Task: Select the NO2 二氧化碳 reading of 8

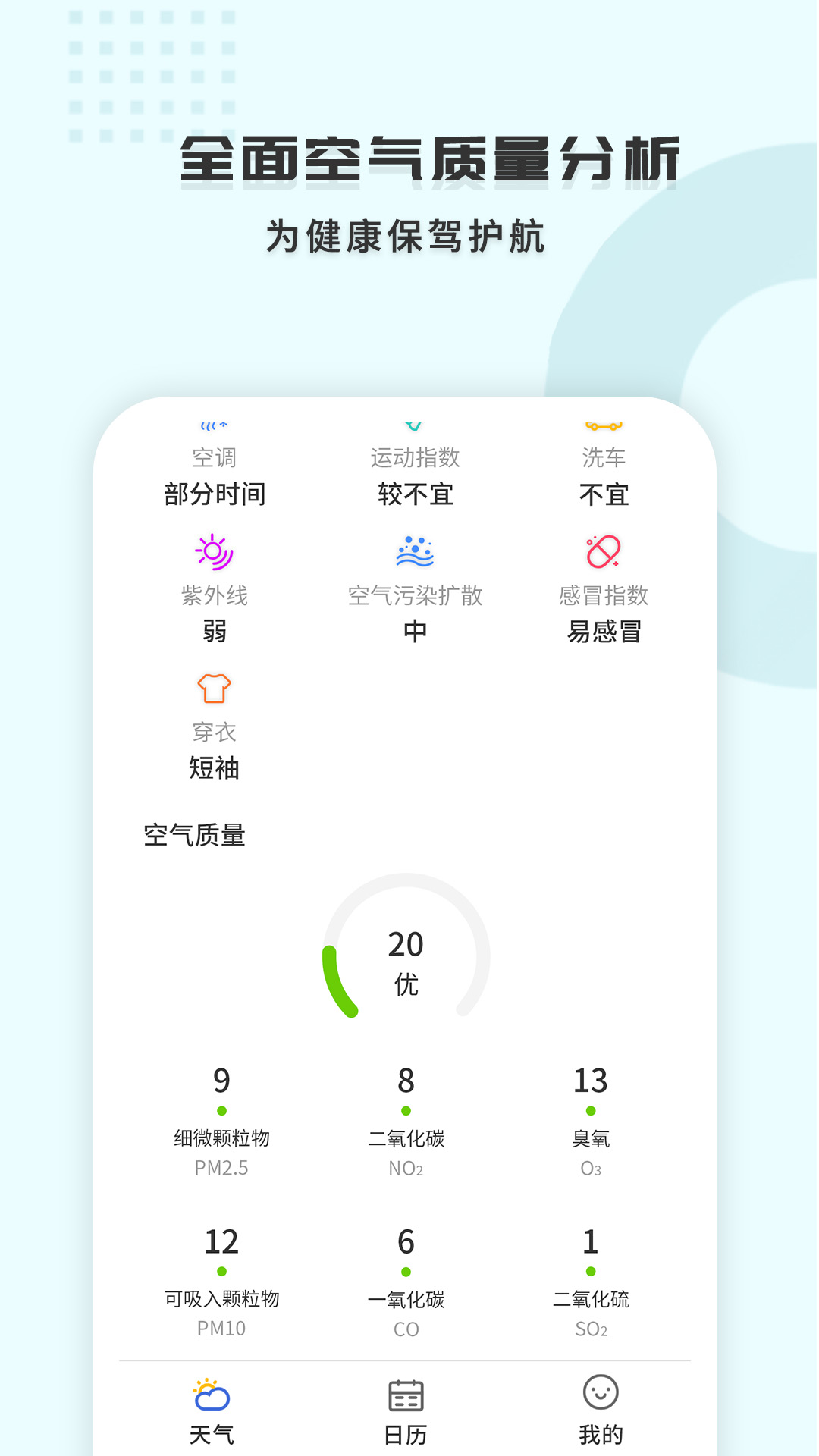Action: (406, 1080)
